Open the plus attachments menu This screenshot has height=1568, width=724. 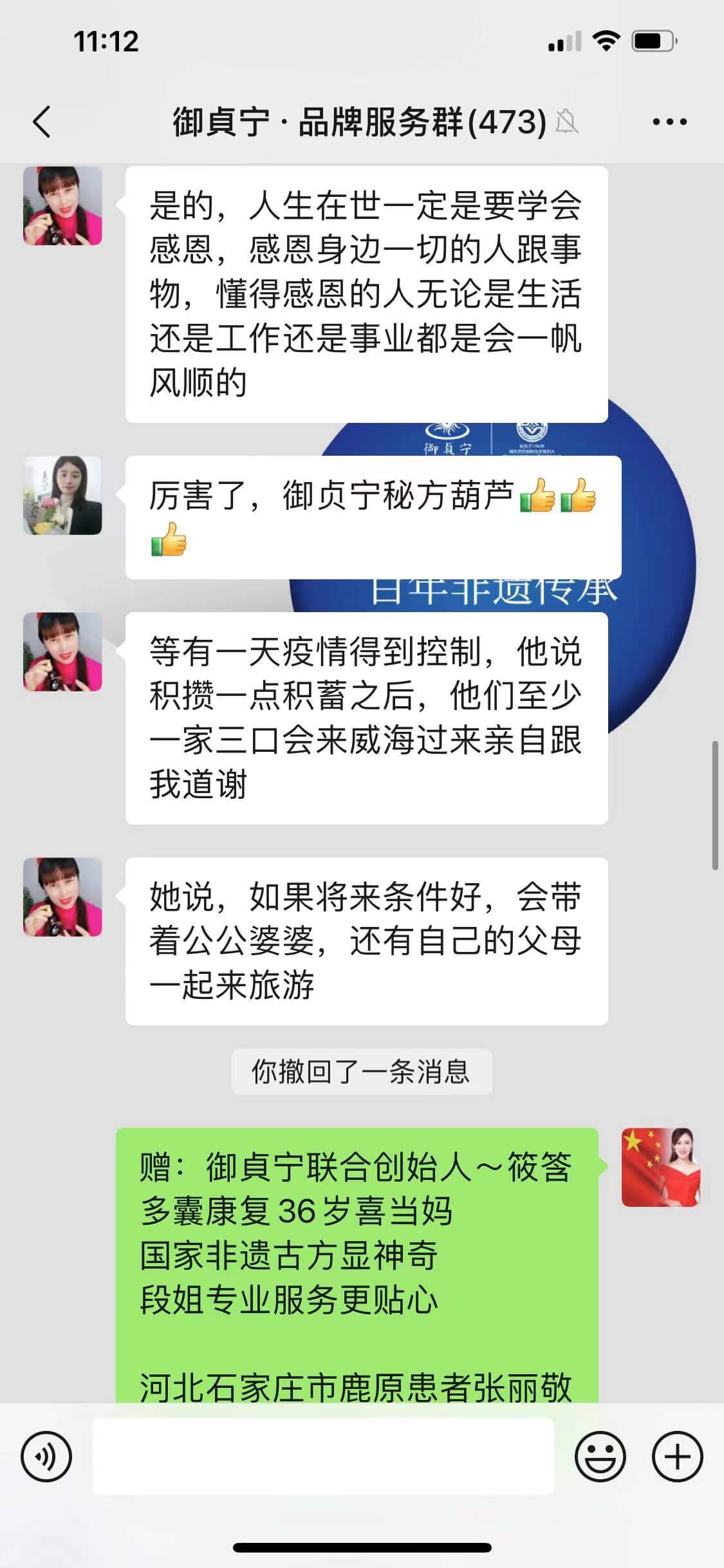click(677, 1456)
